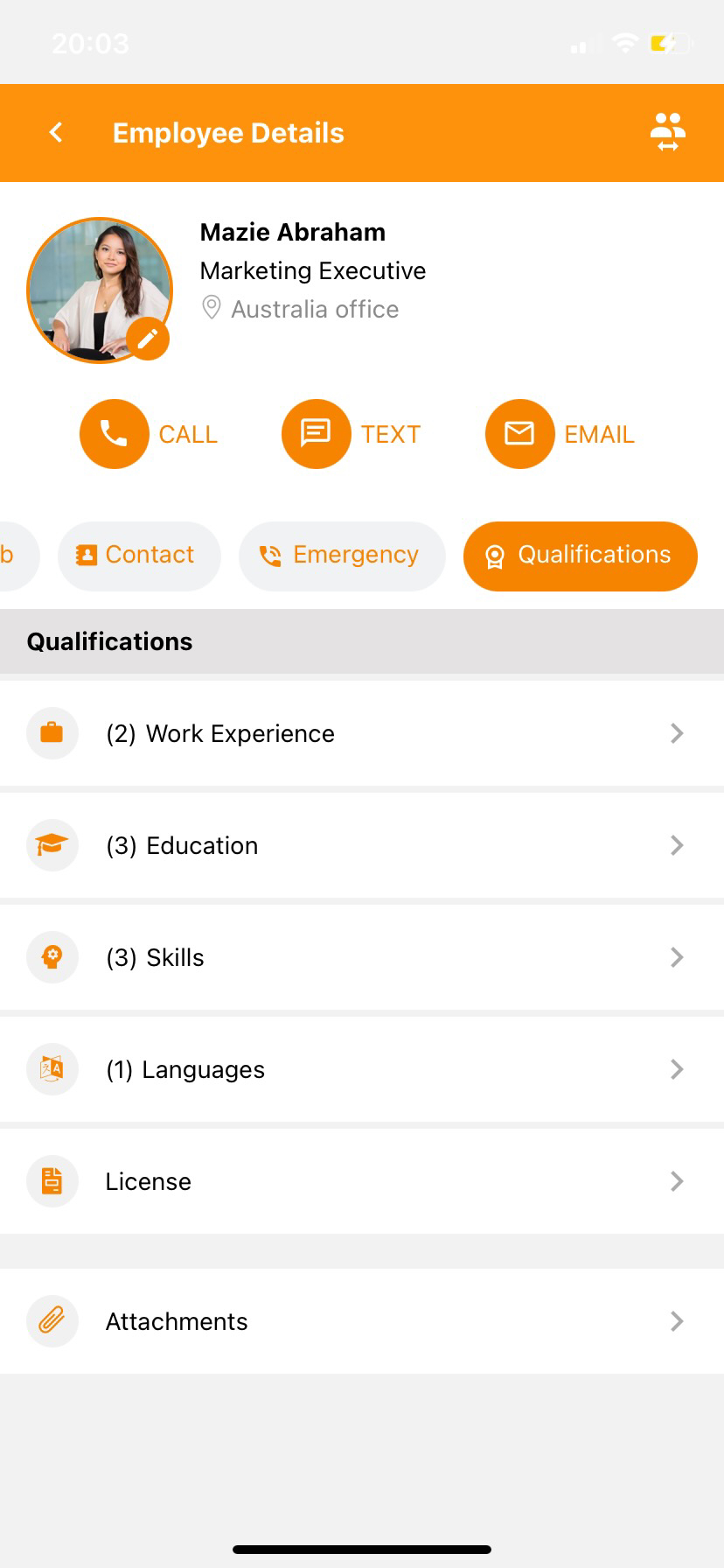The width and height of the screenshot is (724, 1568).
Task: Expand the Work Experience section
Action: (676, 733)
